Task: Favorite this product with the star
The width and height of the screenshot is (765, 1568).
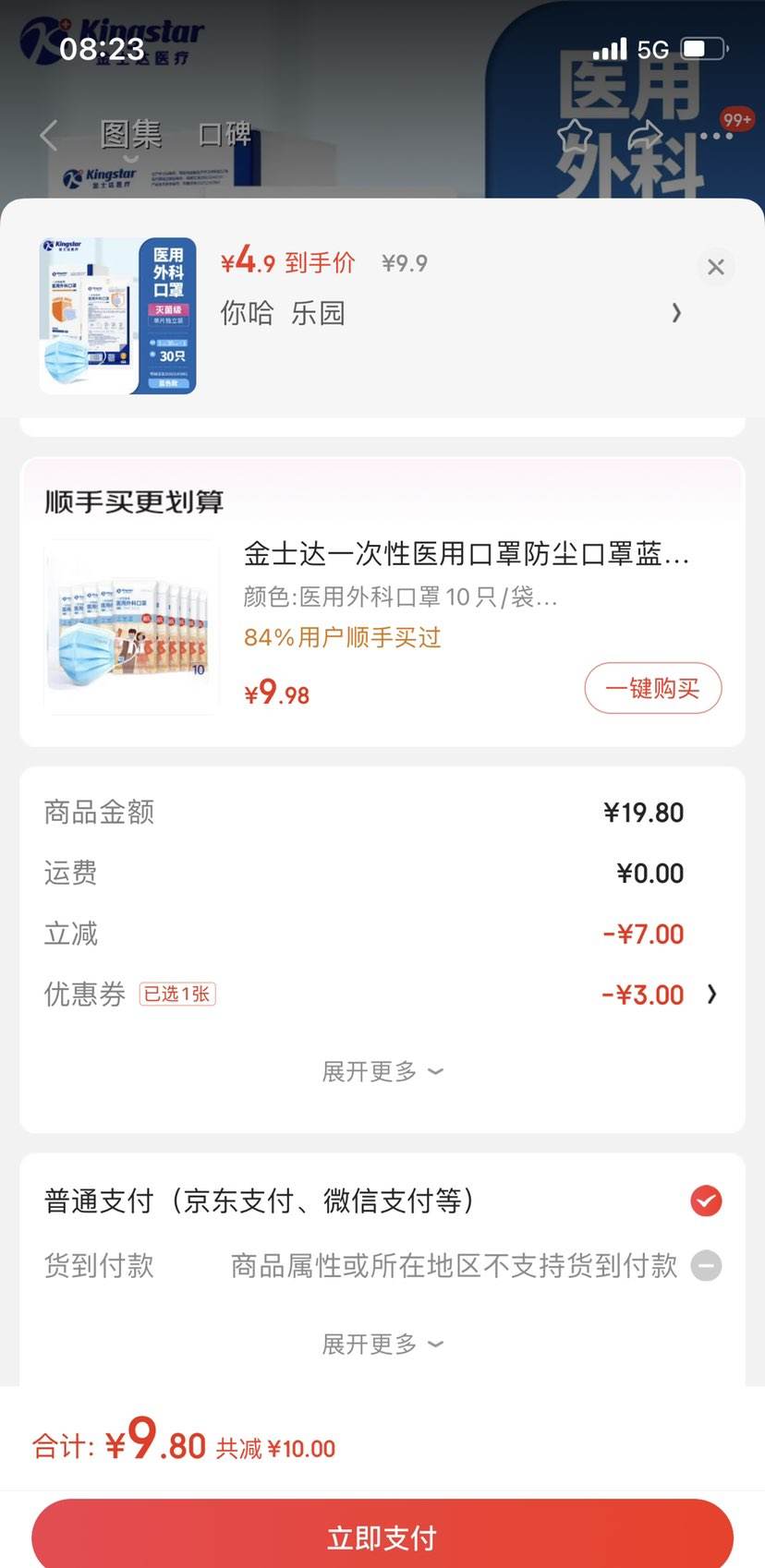Action: [574, 137]
